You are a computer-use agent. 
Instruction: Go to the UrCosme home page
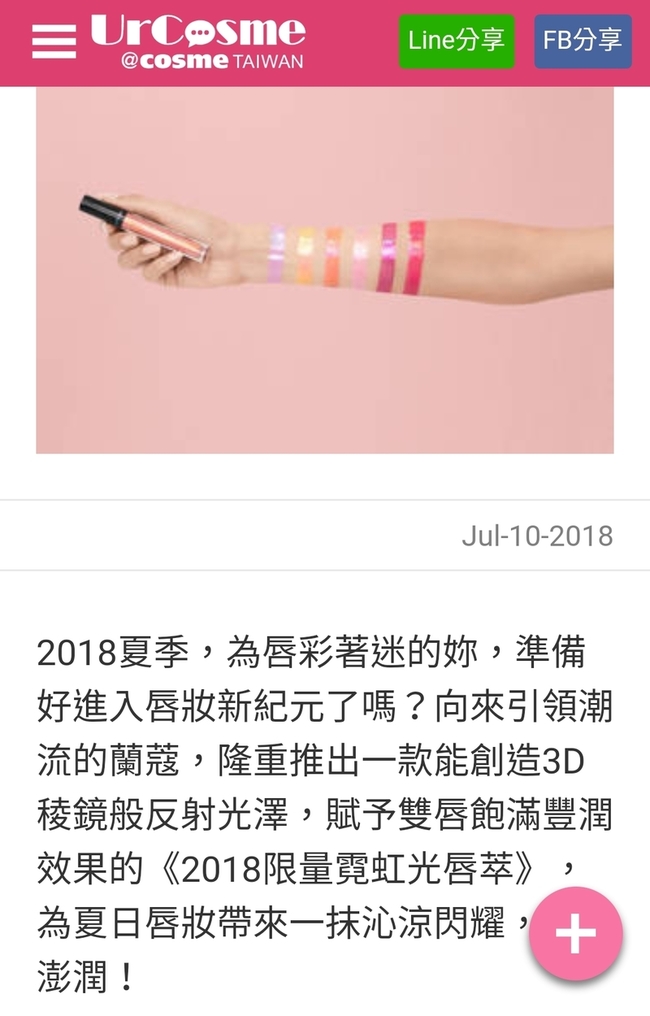point(198,42)
